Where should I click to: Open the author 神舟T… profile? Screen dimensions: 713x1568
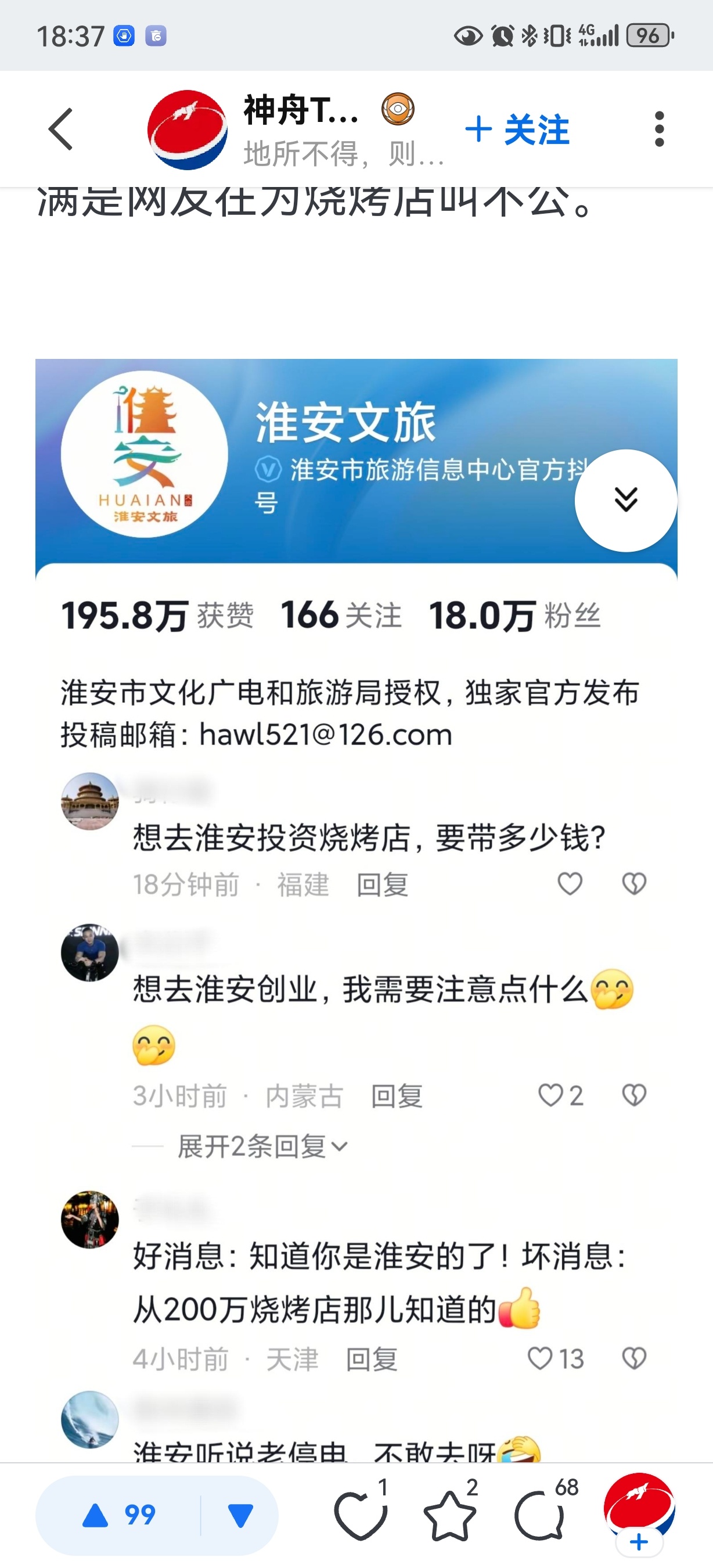[x=188, y=130]
